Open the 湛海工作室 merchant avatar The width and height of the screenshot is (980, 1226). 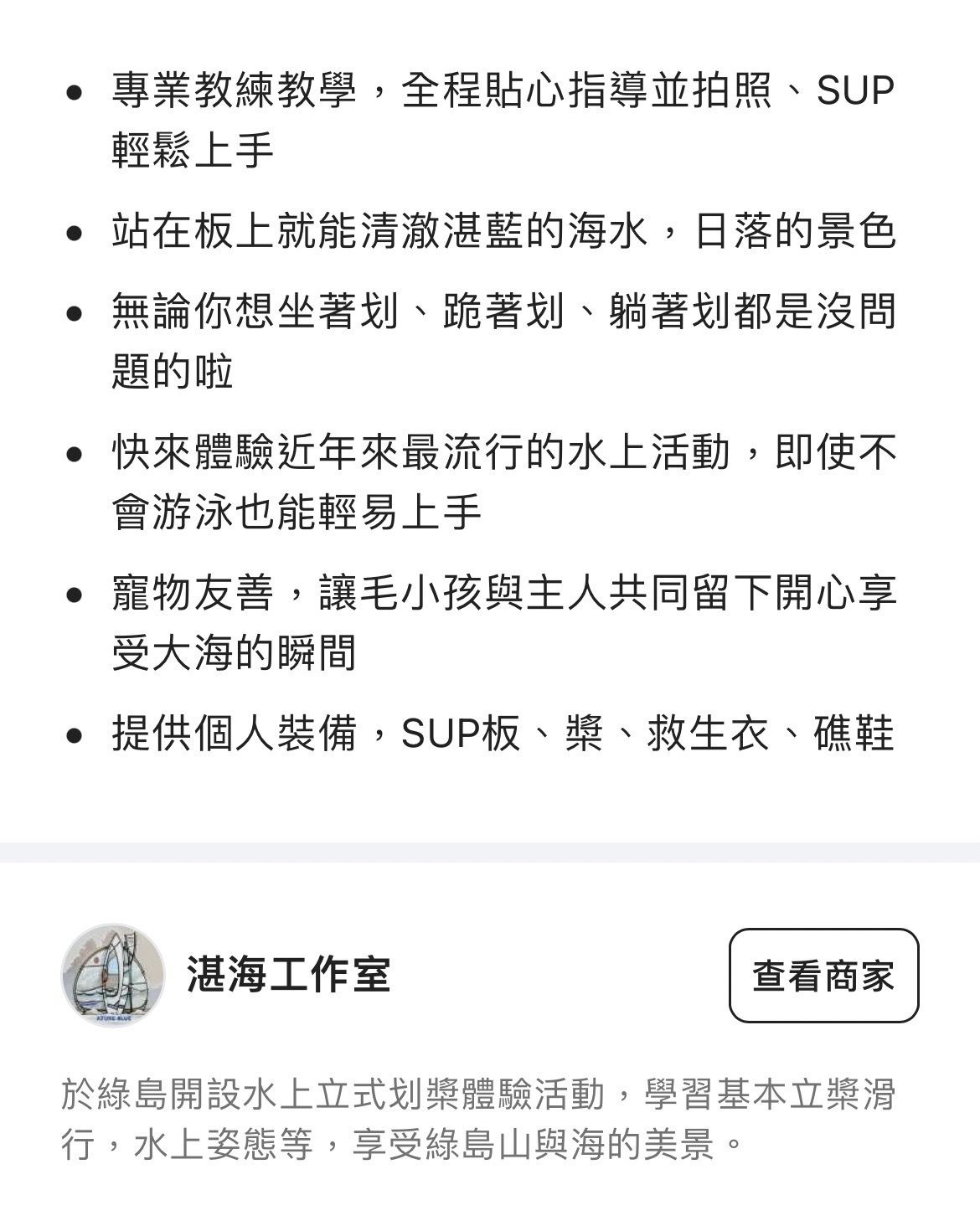(x=113, y=976)
